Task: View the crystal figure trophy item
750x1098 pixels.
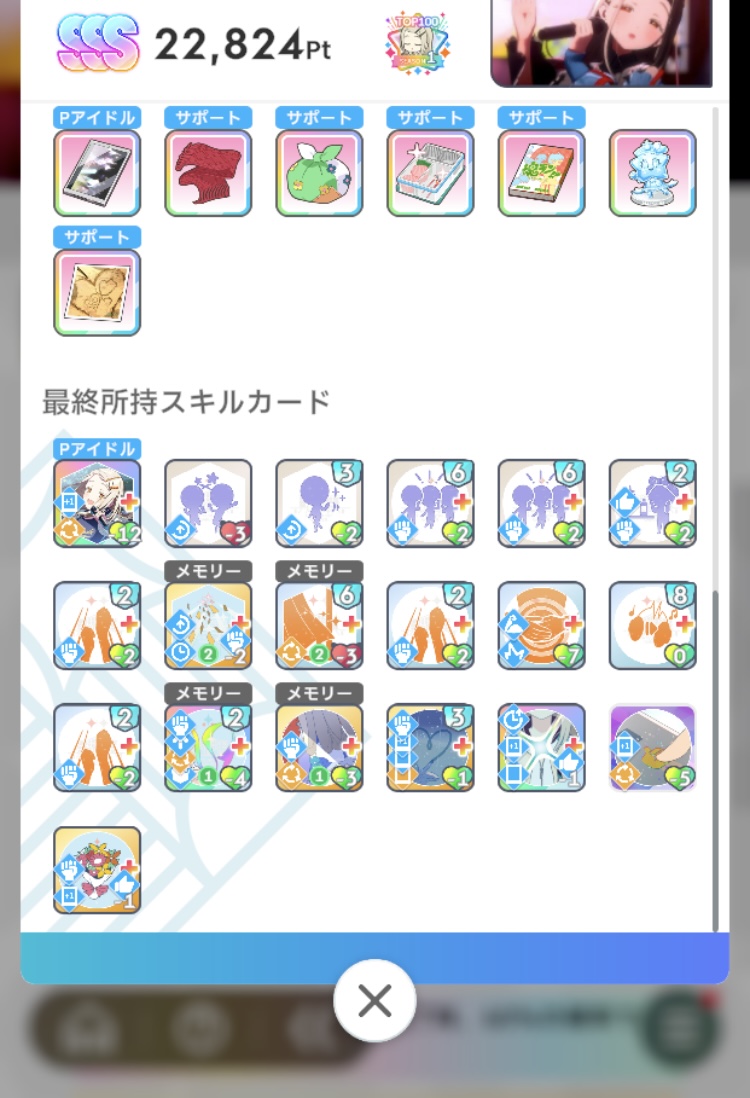Action: pos(652,173)
